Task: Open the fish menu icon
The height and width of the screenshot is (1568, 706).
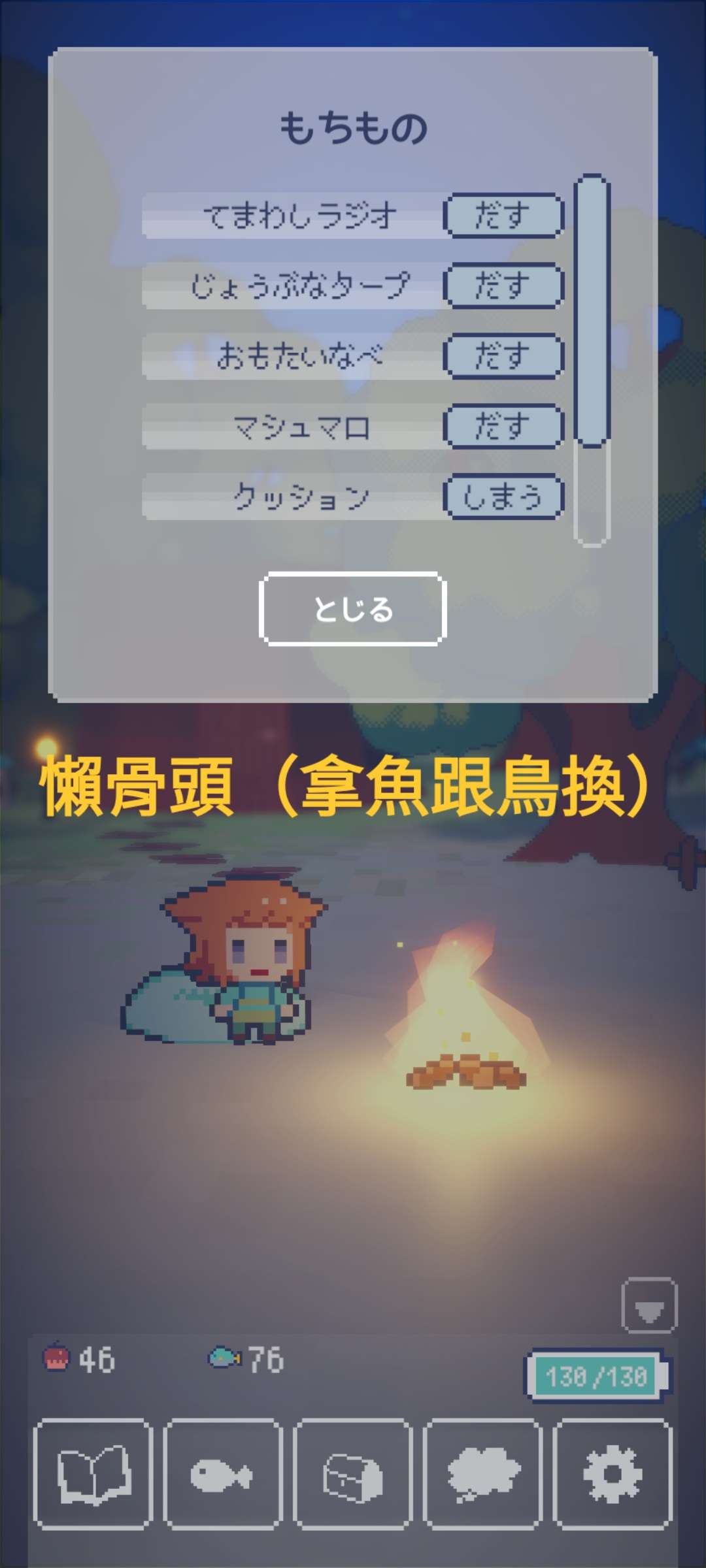Action: click(222, 1474)
